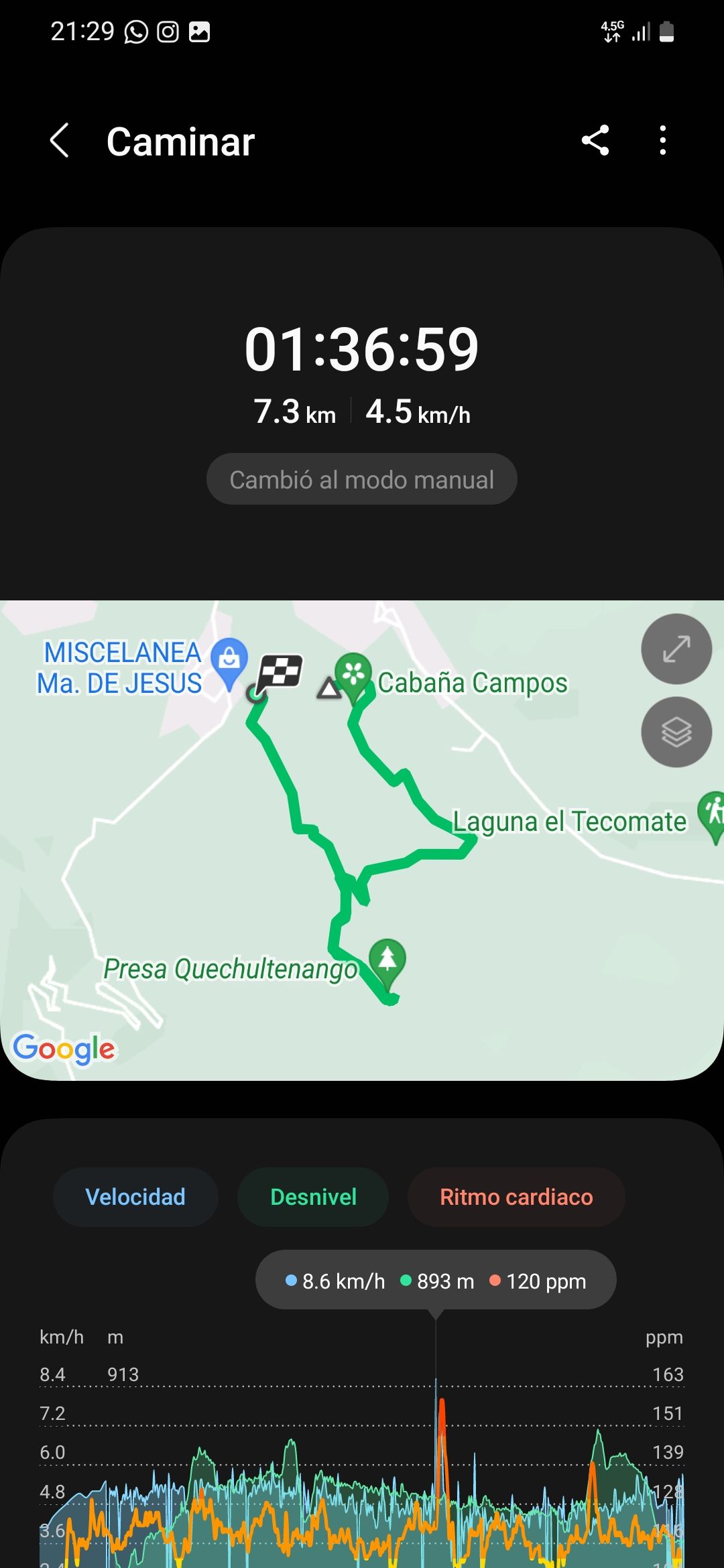Screen dimensions: 724x1568
Task: Toggle the Ritmo cardiaco chart chip
Action: (x=516, y=1197)
